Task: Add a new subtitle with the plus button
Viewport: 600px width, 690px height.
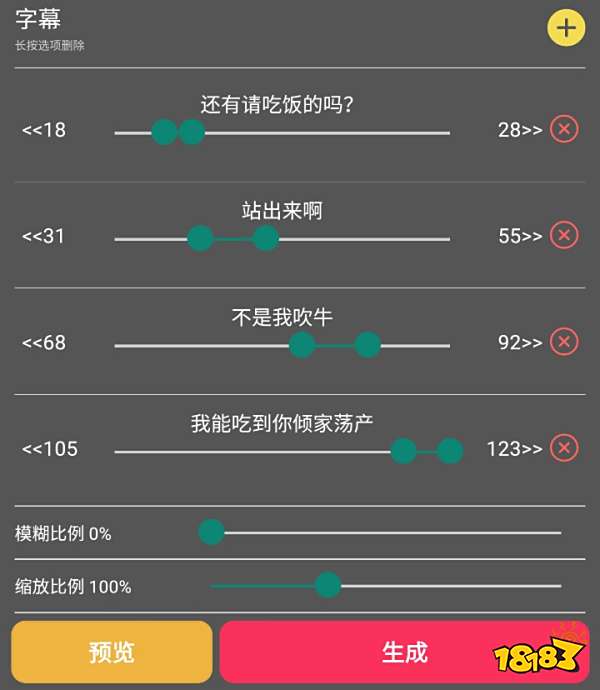Action: (x=566, y=28)
